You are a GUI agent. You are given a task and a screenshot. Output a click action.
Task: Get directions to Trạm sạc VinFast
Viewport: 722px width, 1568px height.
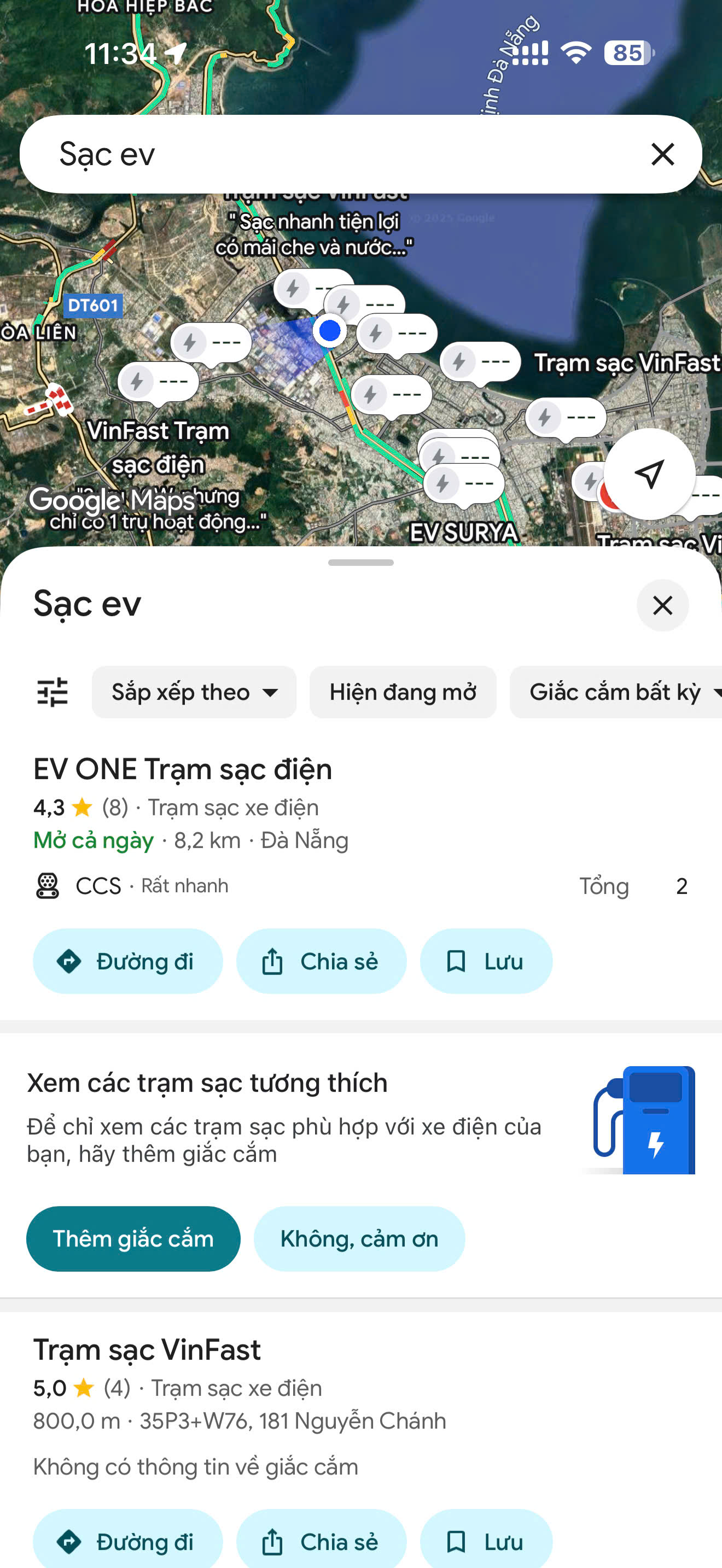point(128,1541)
